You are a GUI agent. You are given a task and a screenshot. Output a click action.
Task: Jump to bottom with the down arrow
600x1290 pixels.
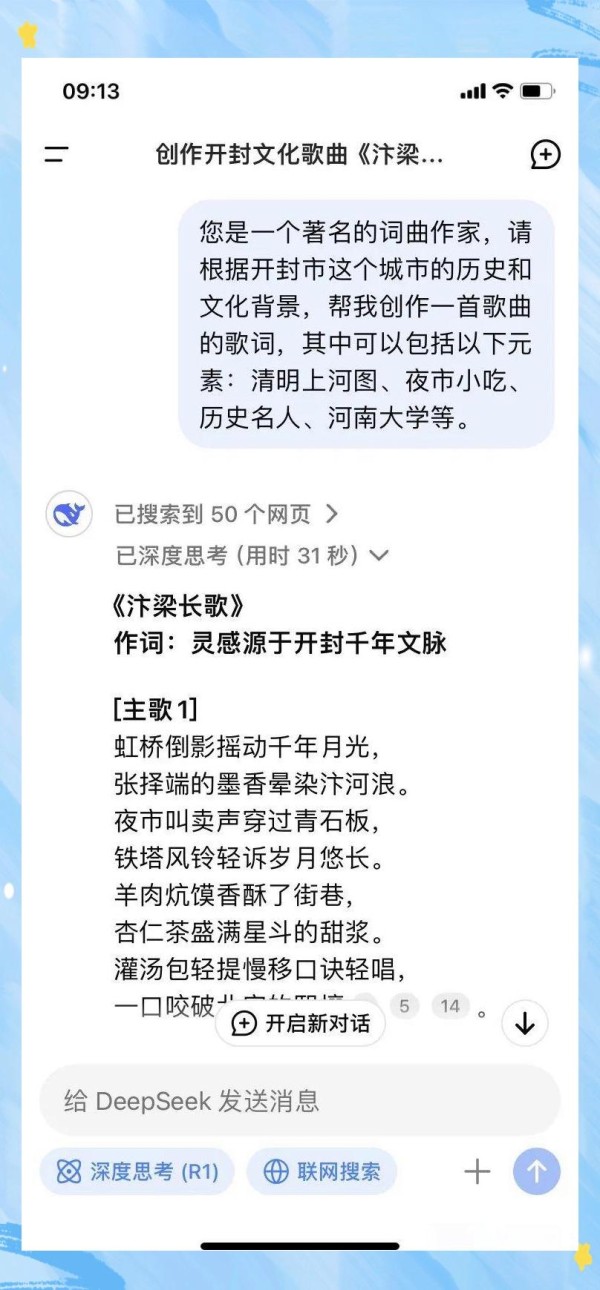525,1023
